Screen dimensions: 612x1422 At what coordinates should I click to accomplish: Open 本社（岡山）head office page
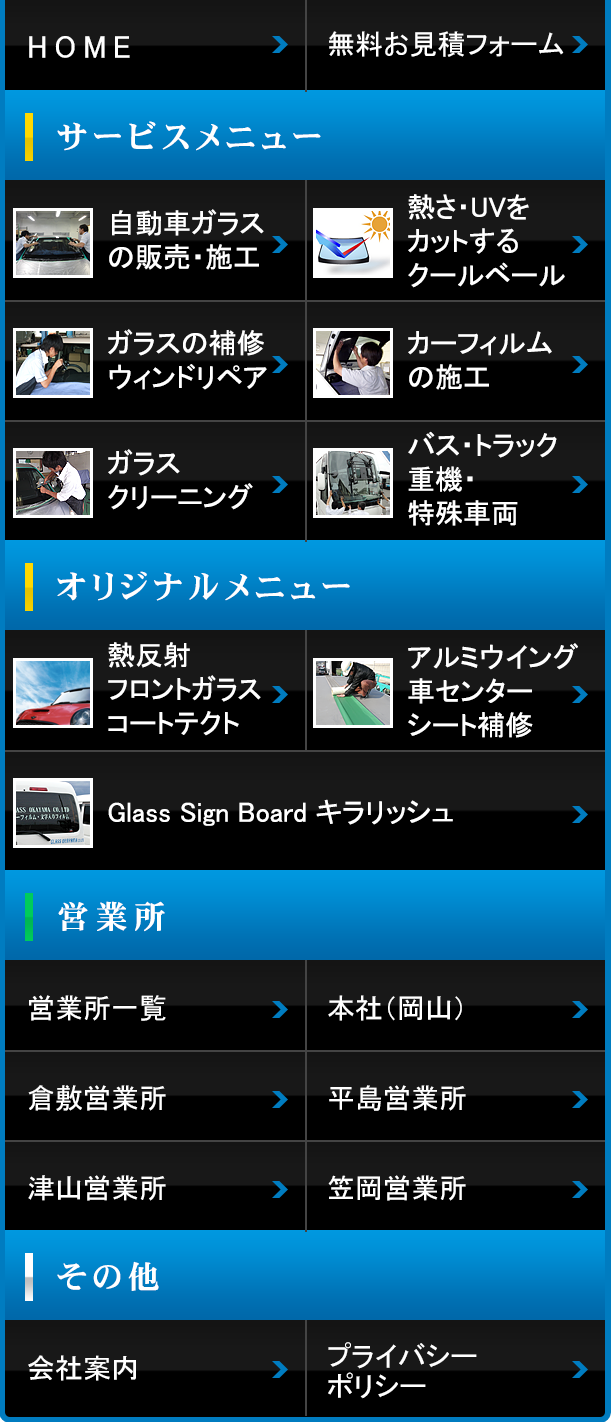pyautogui.click(x=457, y=1007)
